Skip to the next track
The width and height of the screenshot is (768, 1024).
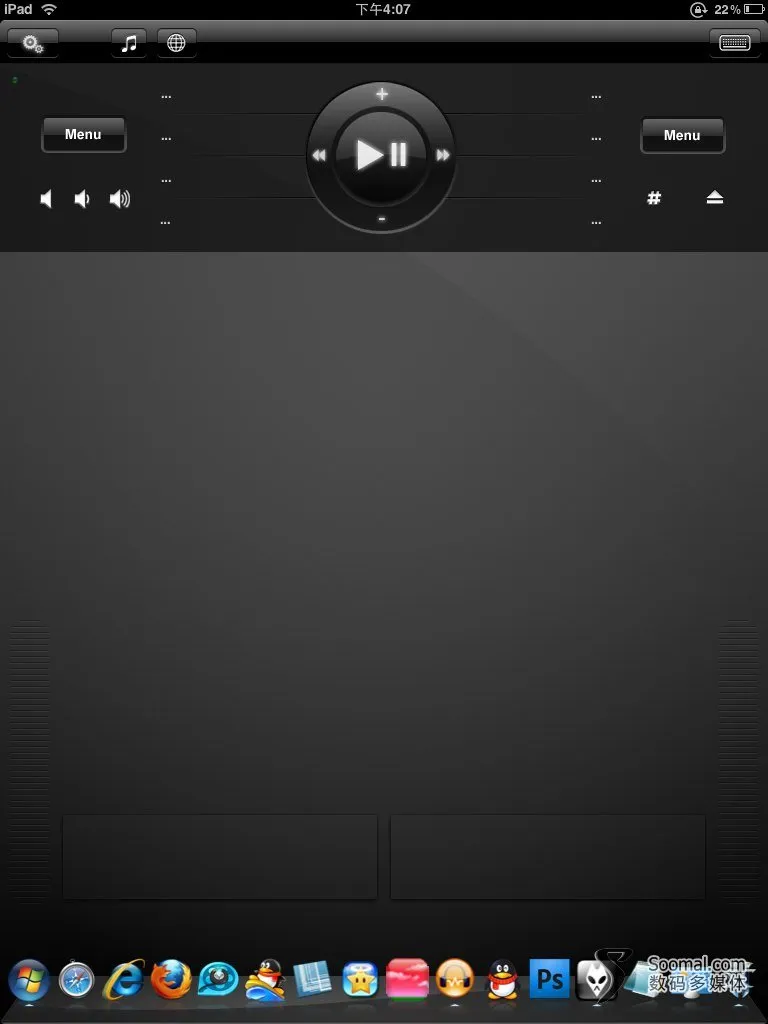click(443, 155)
